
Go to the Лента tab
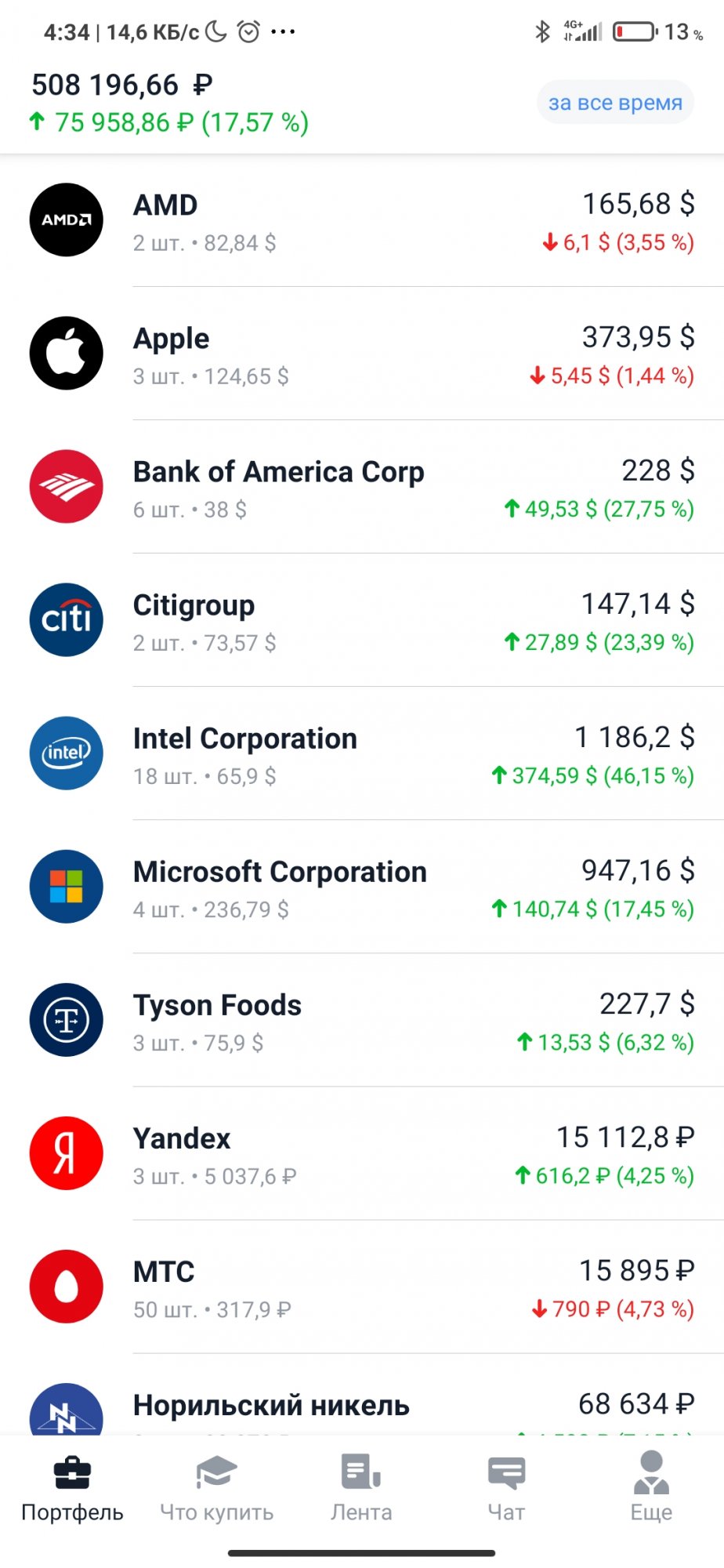tap(361, 1487)
